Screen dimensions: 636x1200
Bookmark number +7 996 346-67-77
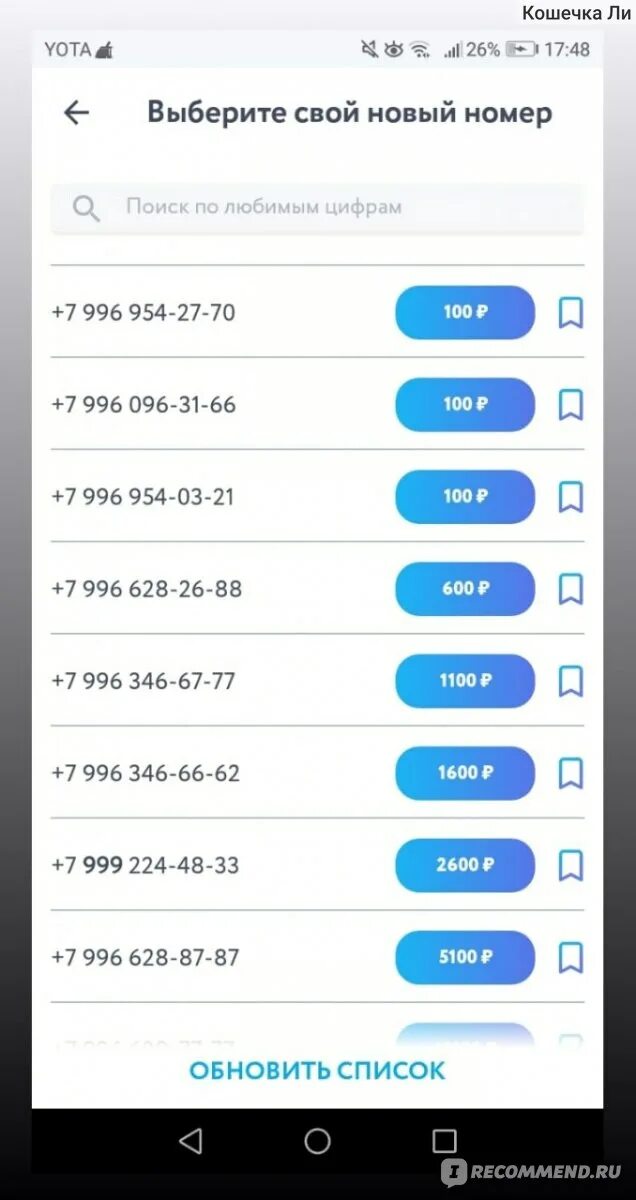570,681
